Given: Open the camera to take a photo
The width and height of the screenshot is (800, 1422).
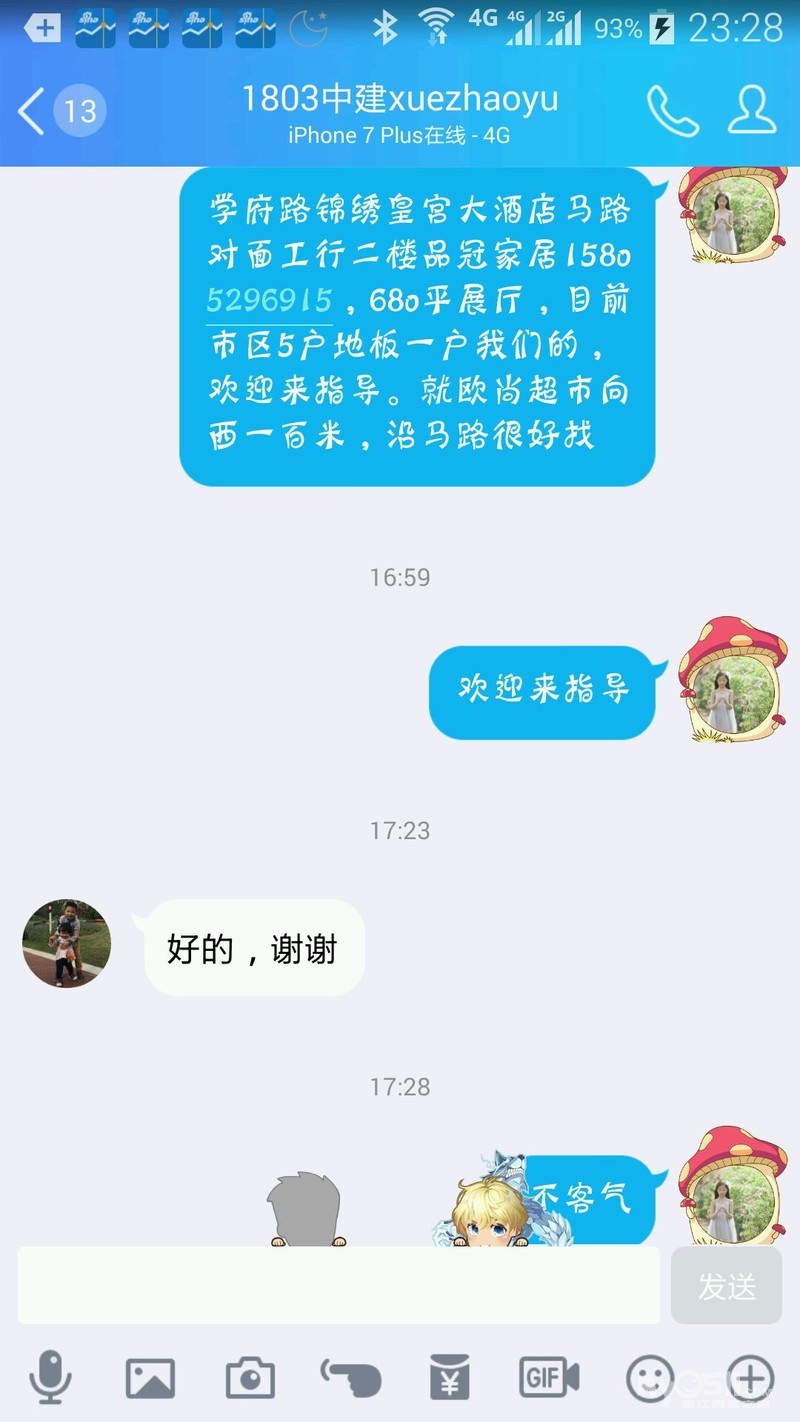Looking at the screenshot, I should coord(250,1378).
